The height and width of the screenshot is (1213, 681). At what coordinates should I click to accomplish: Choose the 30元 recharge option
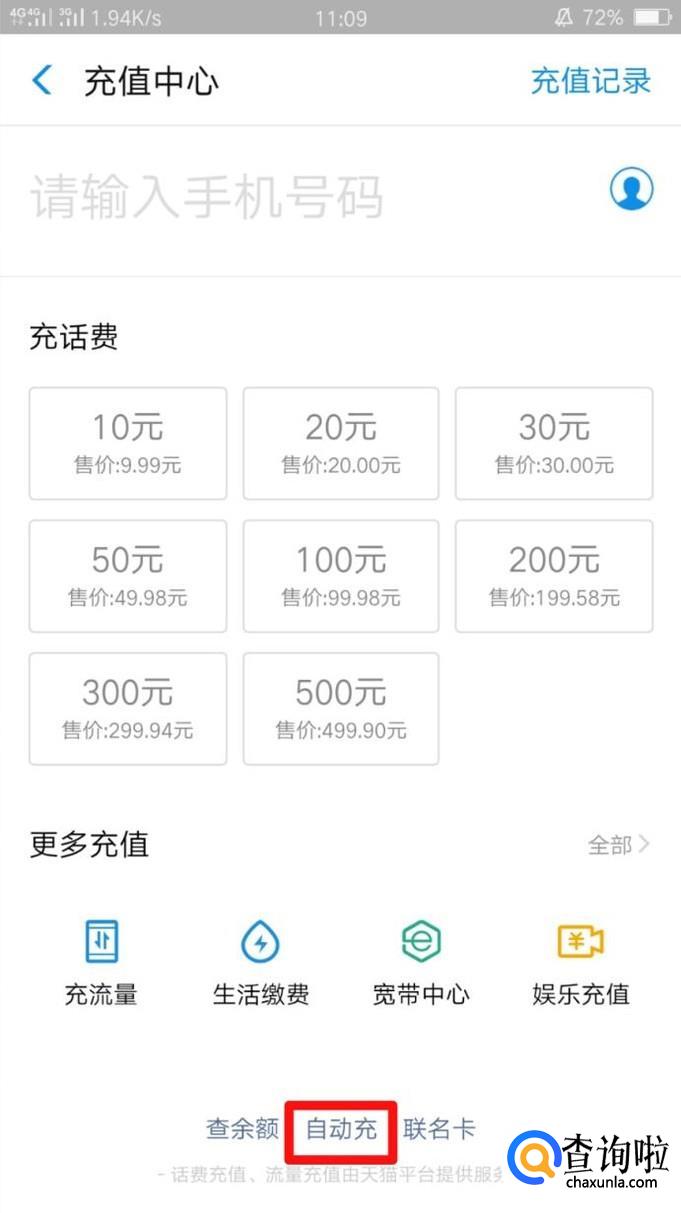click(554, 443)
